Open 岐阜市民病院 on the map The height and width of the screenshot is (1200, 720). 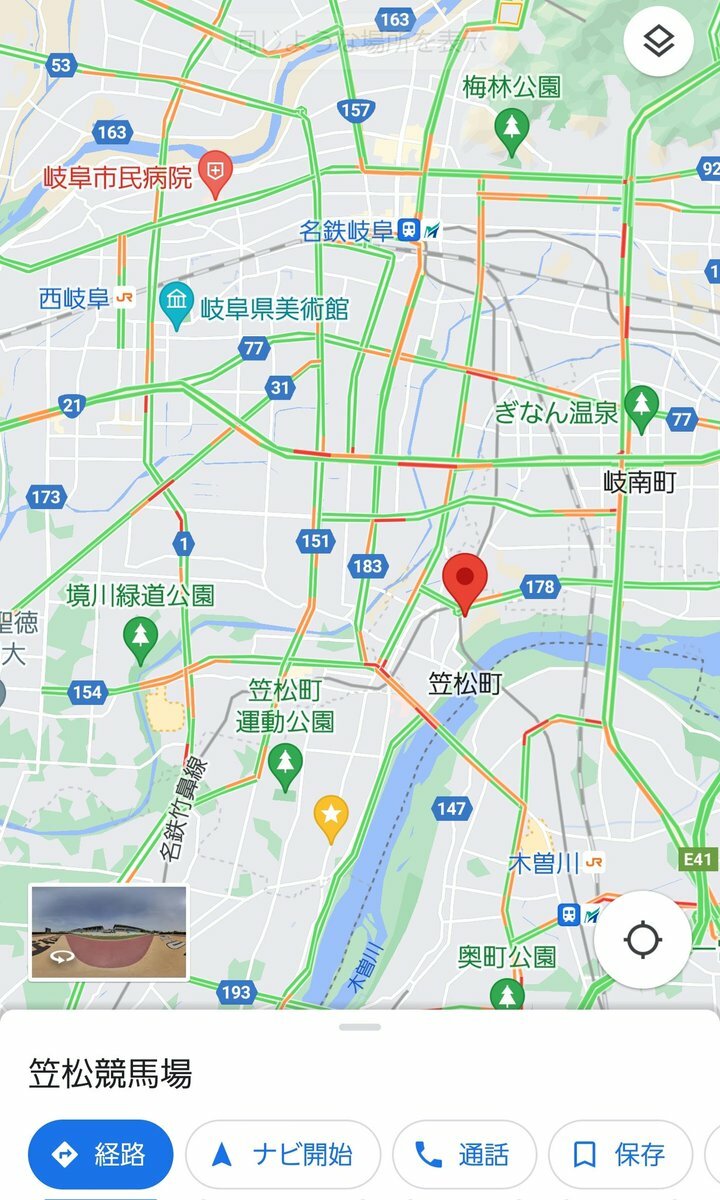click(214, 176)
